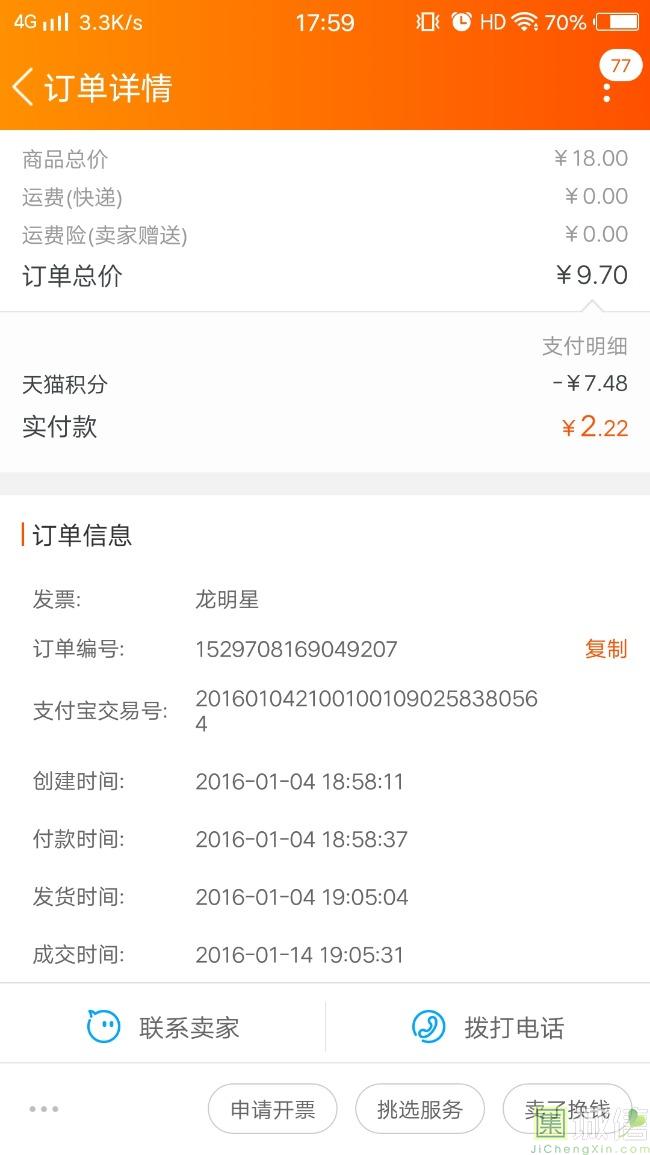The width and height of the screenshot is (650, 1155).
Task: Go back from 订单详情 page
Action: [x=23, y=88]
